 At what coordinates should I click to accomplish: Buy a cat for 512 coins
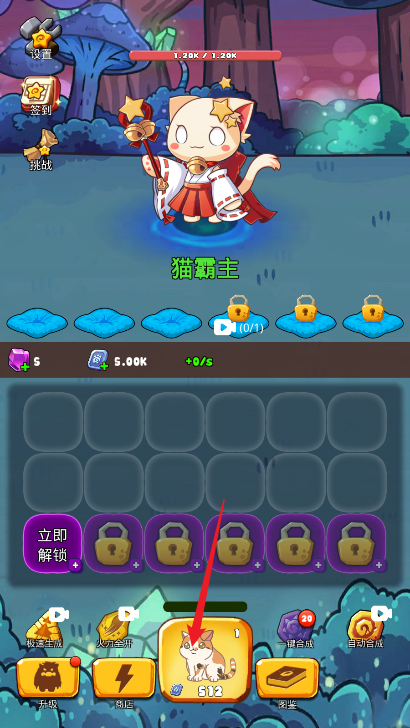coord(205,659)
